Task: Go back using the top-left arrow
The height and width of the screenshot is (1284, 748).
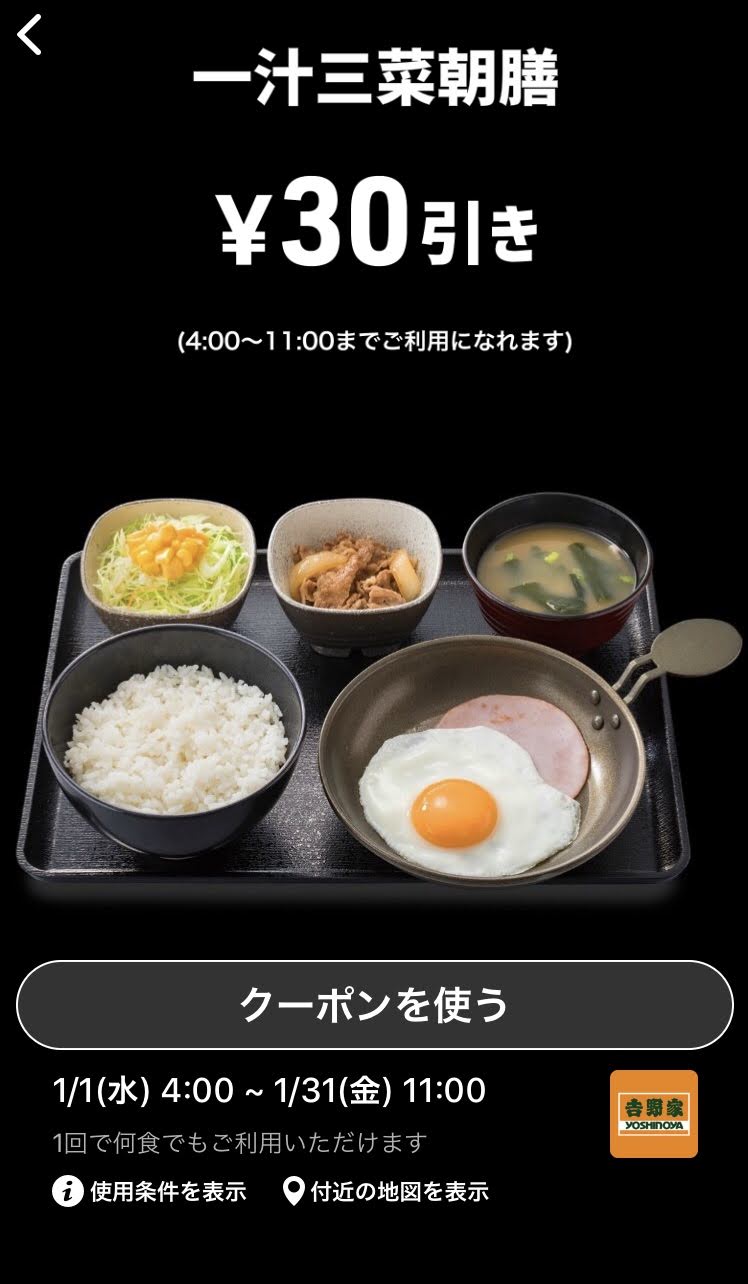Action: pos(30,35)
